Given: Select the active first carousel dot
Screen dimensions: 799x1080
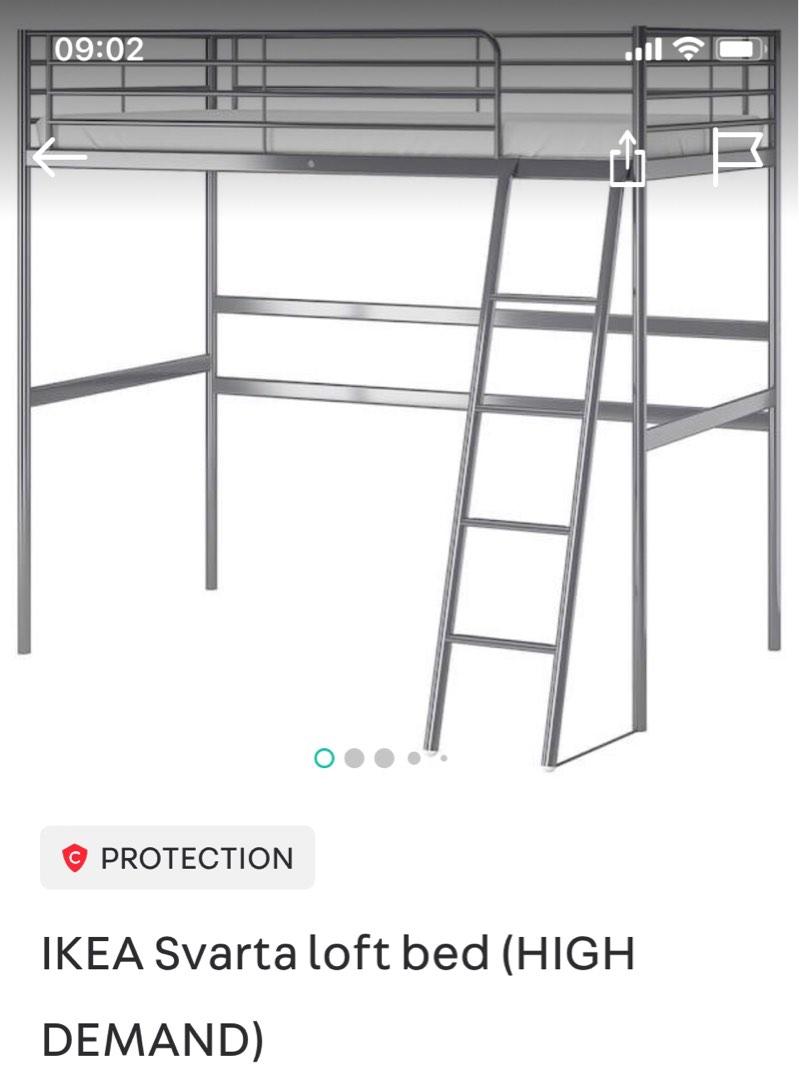Looking at the screenshot, I should tap(323, 758).
